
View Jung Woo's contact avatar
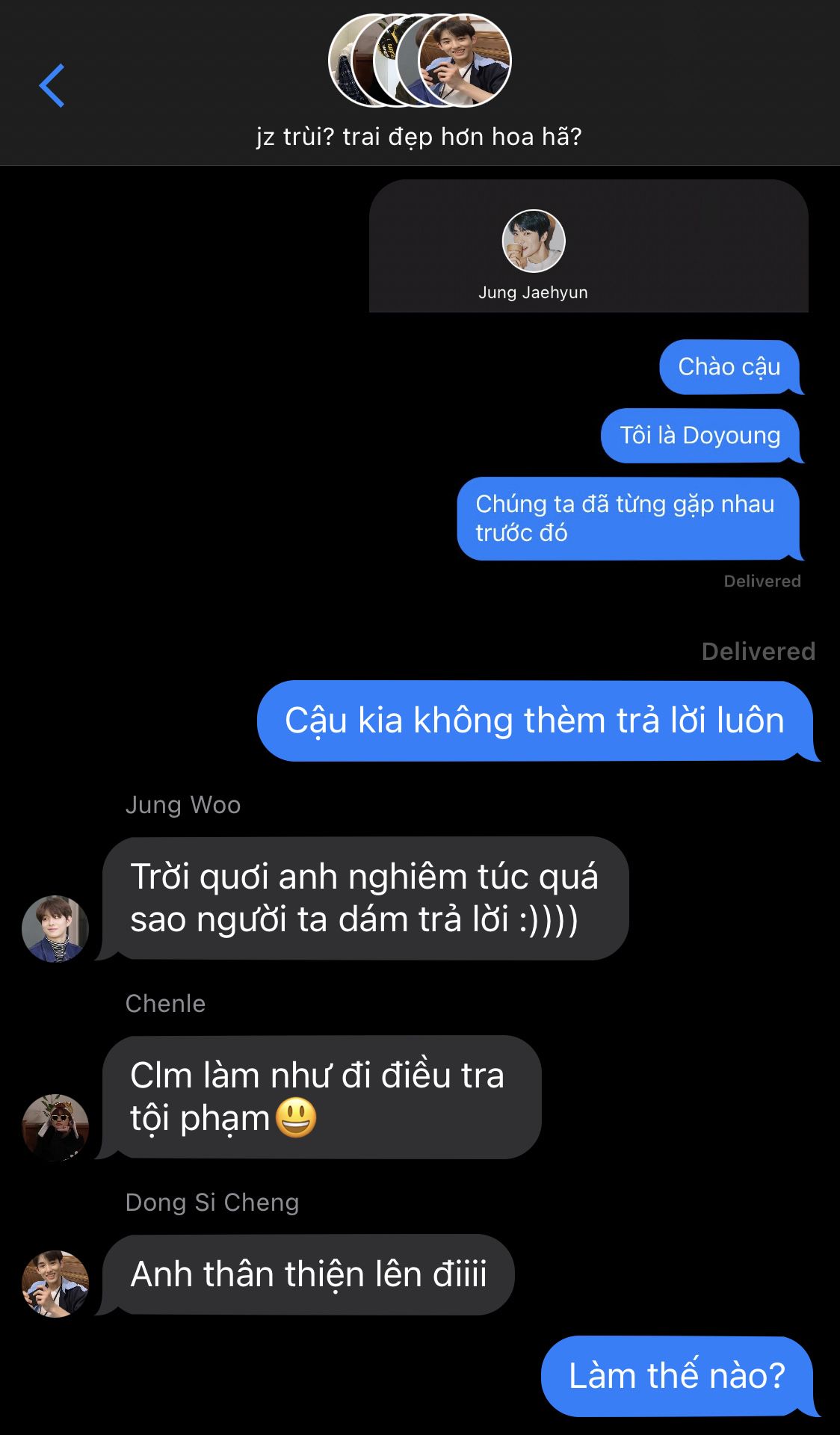tap(55, 928)
